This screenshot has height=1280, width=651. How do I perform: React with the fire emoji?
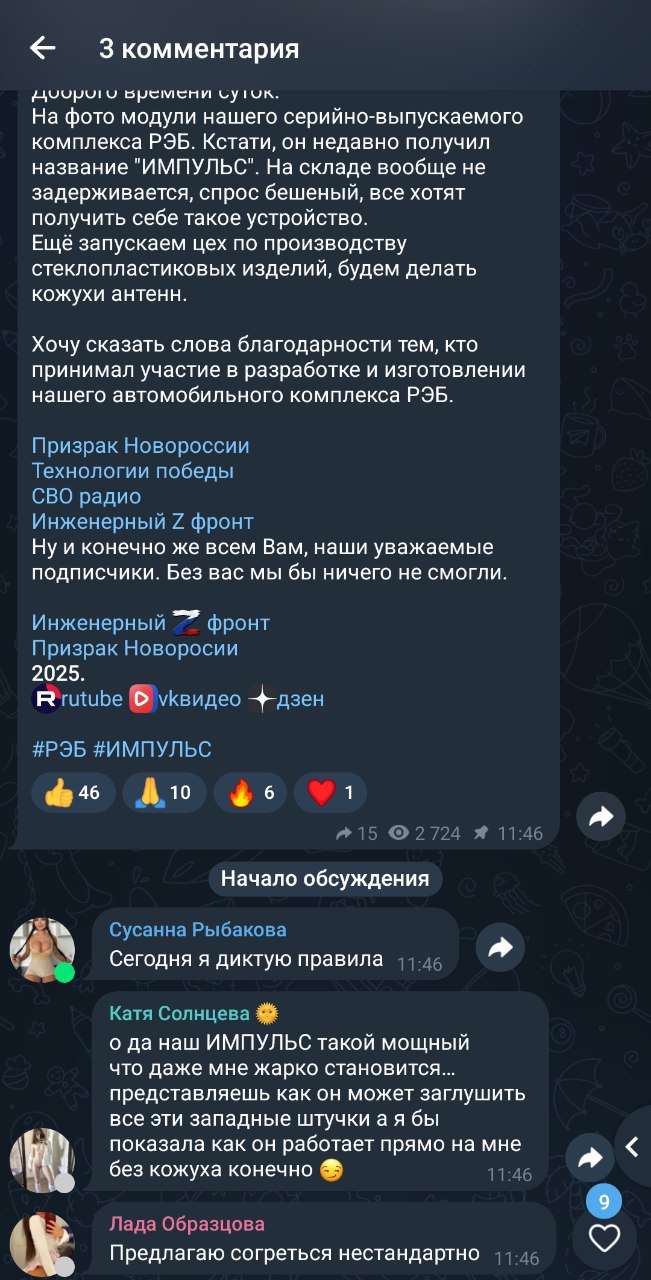click(x=250, y=793)
